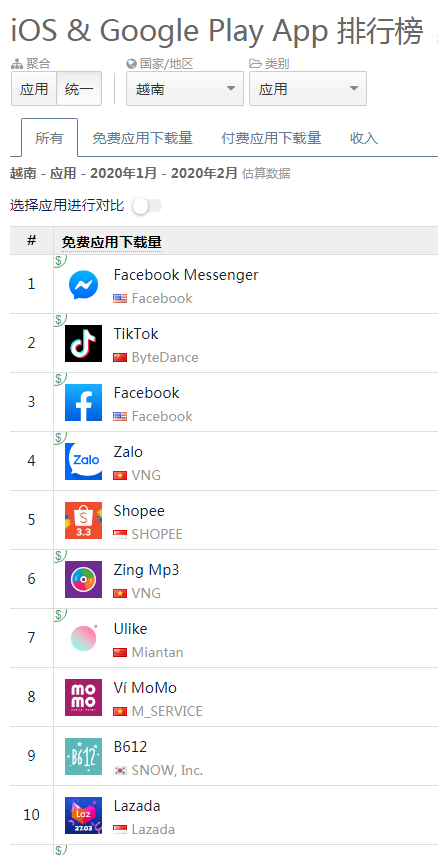Tap the Lazada publisher link under Lazada
The width and height of the screenshot is (438, 855).
click(153, 829)
